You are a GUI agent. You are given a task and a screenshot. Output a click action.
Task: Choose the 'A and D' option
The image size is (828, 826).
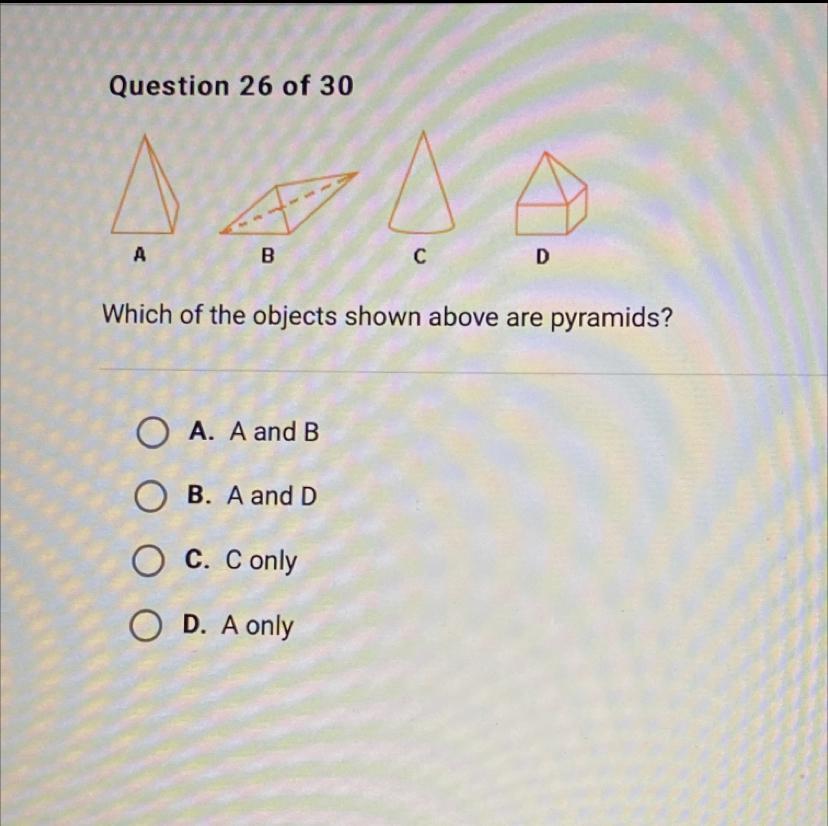(x=151, y=496)
